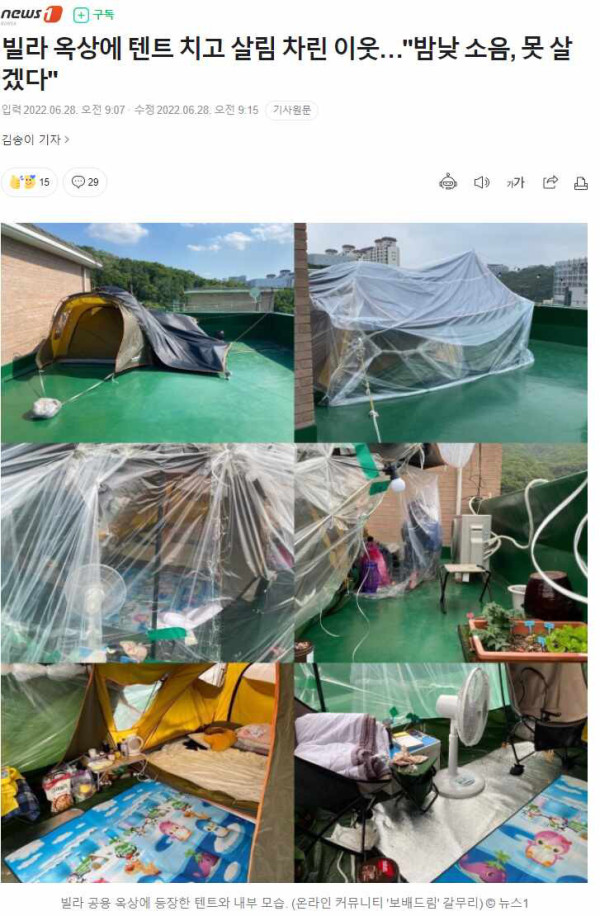The height and width of the screenshot is (916, 600).
Task: Open the original article via 기사원문
Action: pos(291,110)
